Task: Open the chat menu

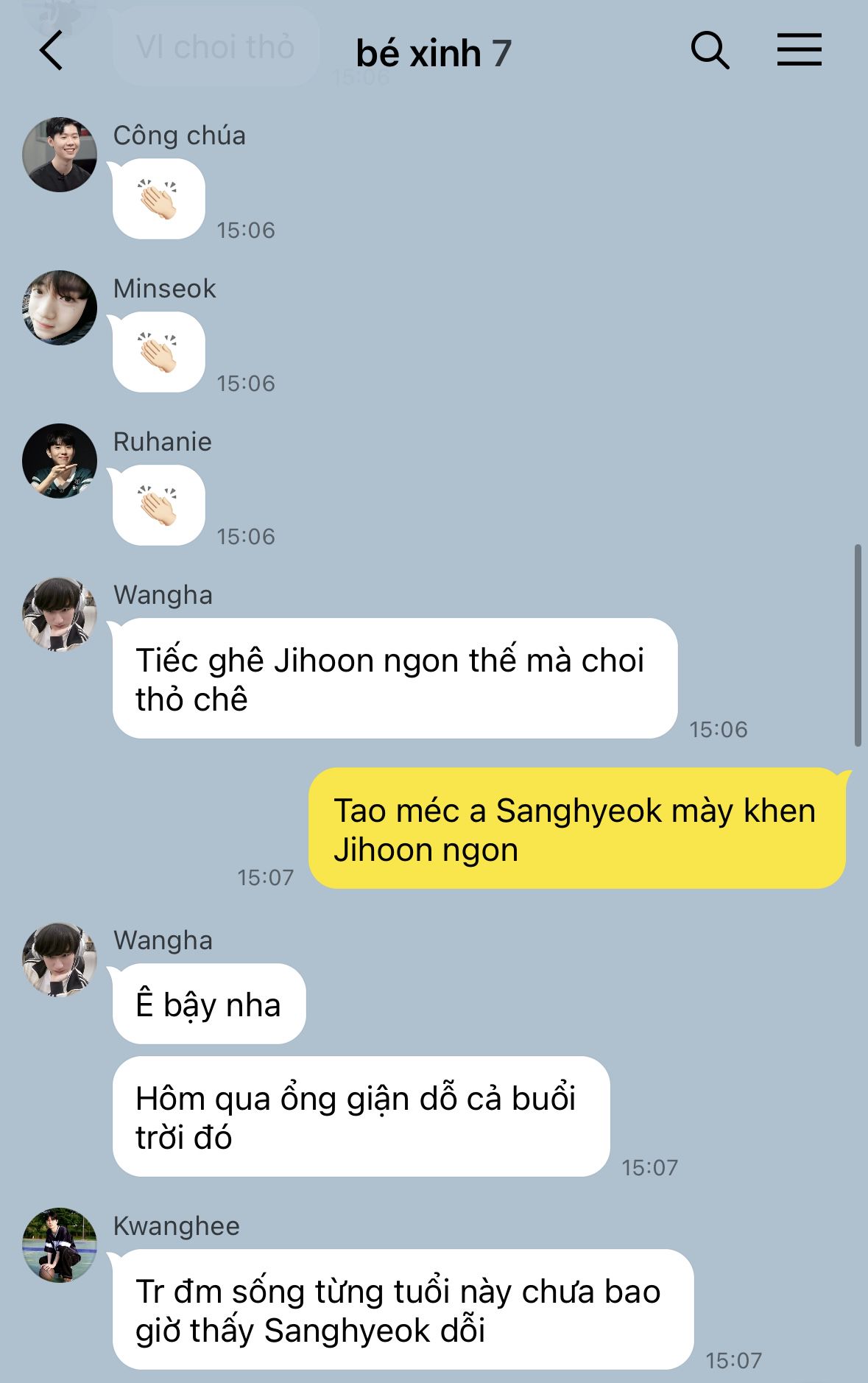Action: [x=800, y=50]
